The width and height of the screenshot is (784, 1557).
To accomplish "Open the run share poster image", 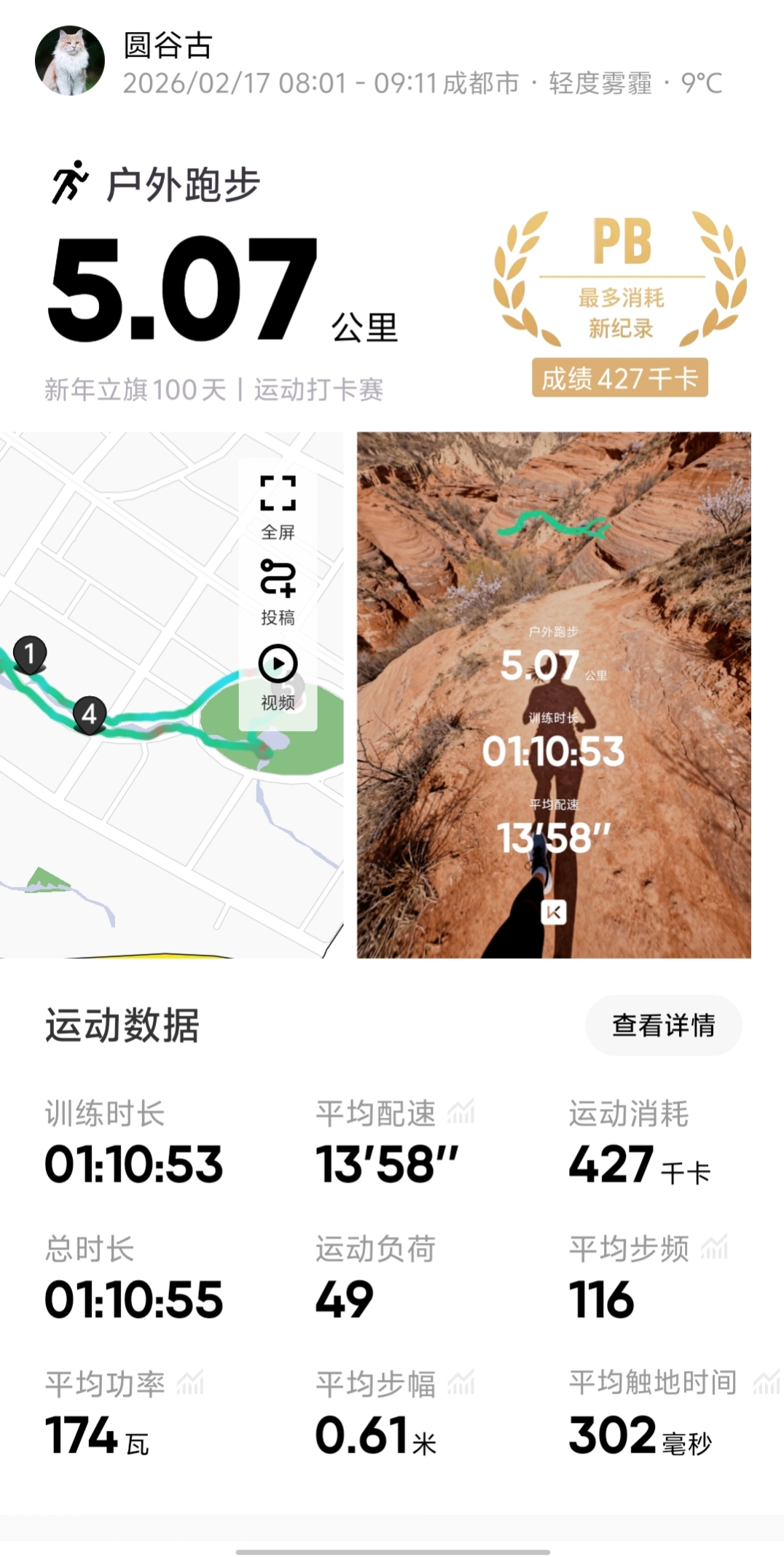I will click(553, 694).
